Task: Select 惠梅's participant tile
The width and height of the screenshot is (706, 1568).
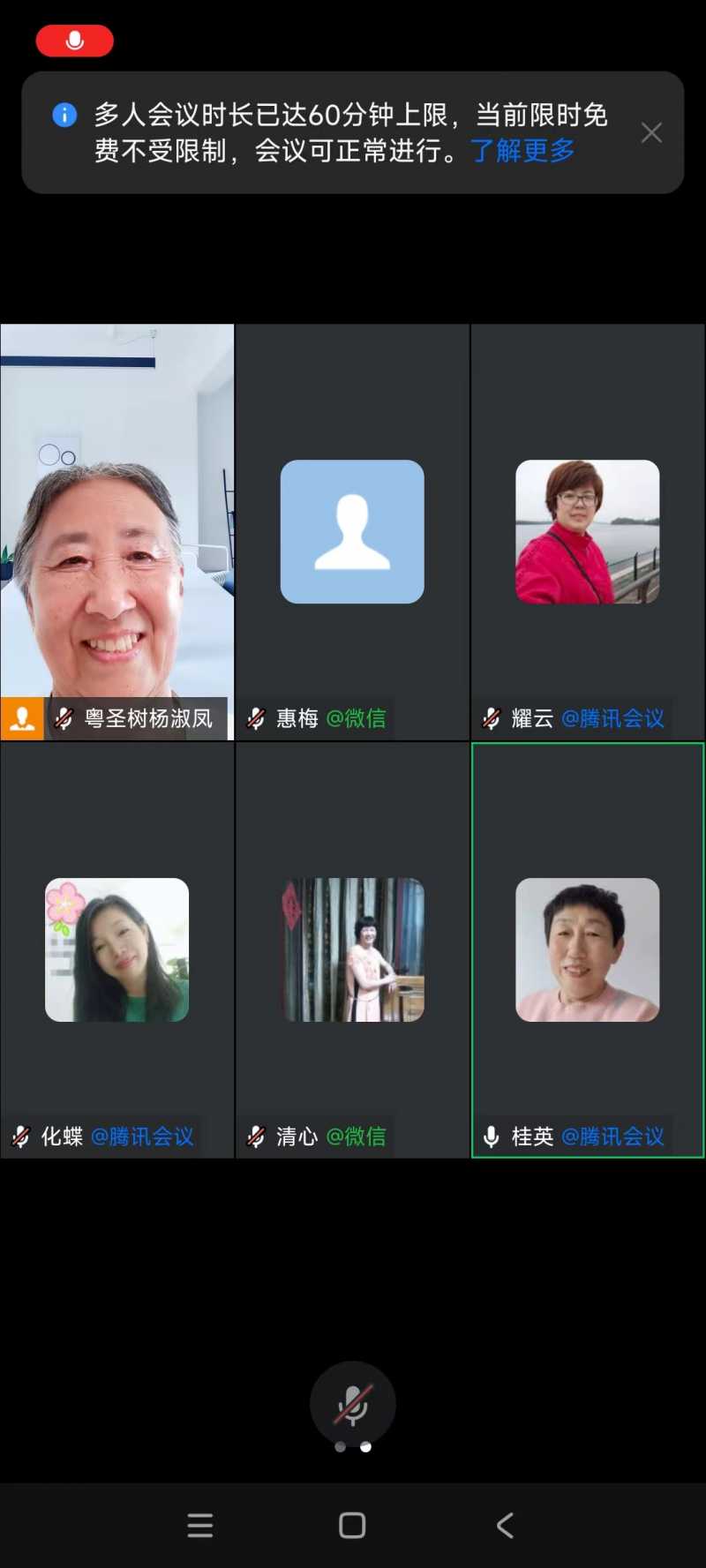Action: click(352, 531)
